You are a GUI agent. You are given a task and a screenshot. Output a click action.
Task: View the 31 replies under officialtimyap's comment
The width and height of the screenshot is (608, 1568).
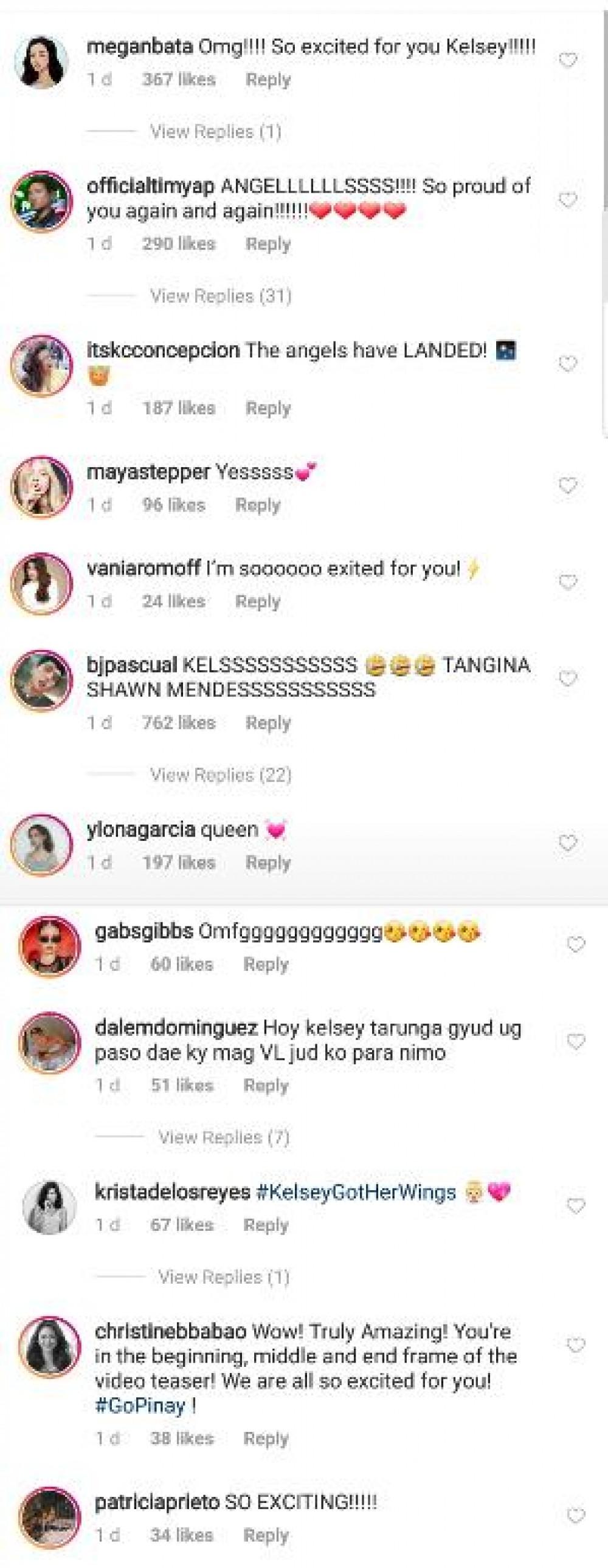221,296
